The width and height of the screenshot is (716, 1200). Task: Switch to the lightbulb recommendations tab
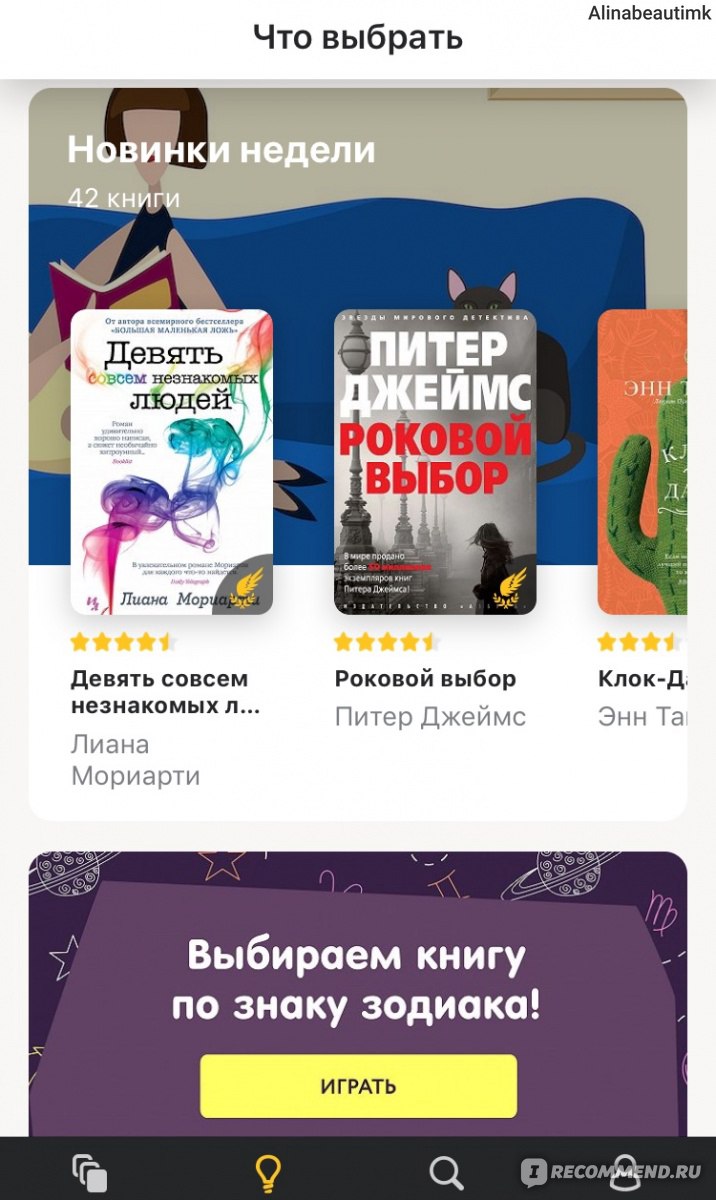[x=268, y=1171]
